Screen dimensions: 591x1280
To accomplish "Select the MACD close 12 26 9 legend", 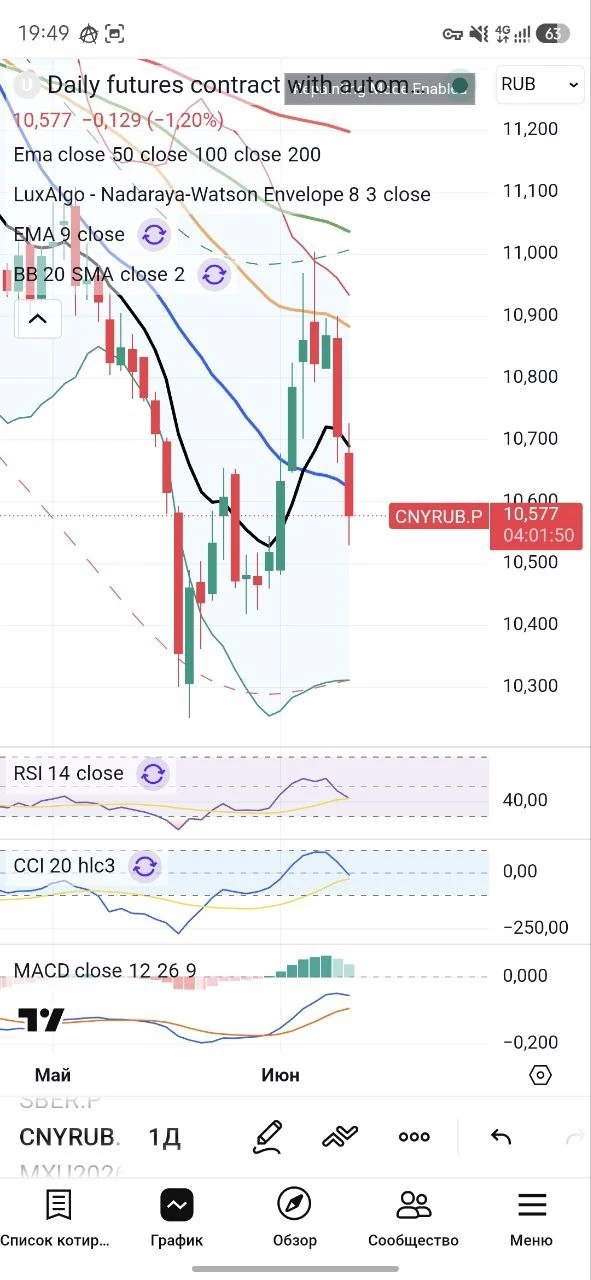I will click(x=105, y=970).
